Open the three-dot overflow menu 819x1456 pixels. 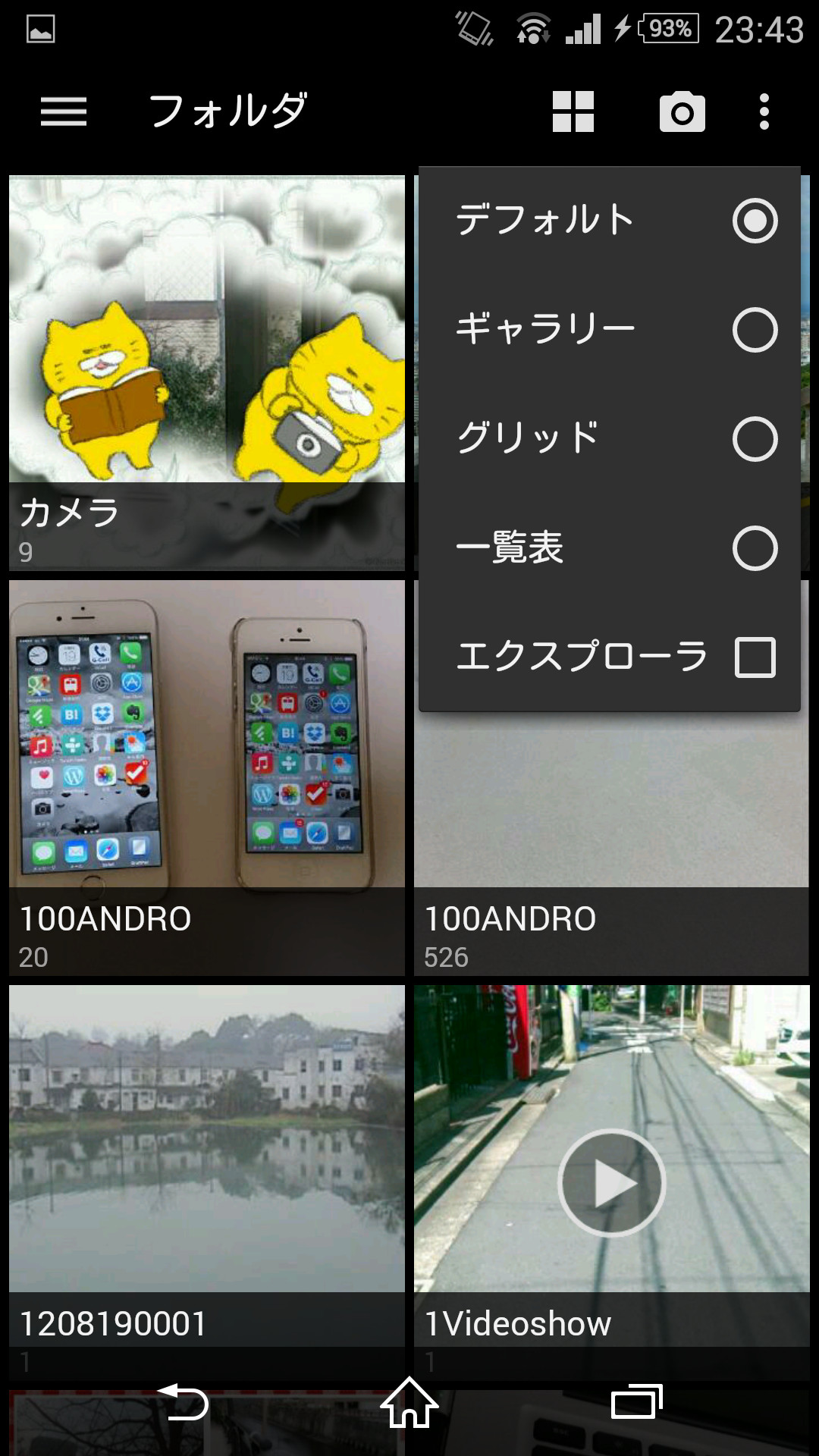click(764, 111)
